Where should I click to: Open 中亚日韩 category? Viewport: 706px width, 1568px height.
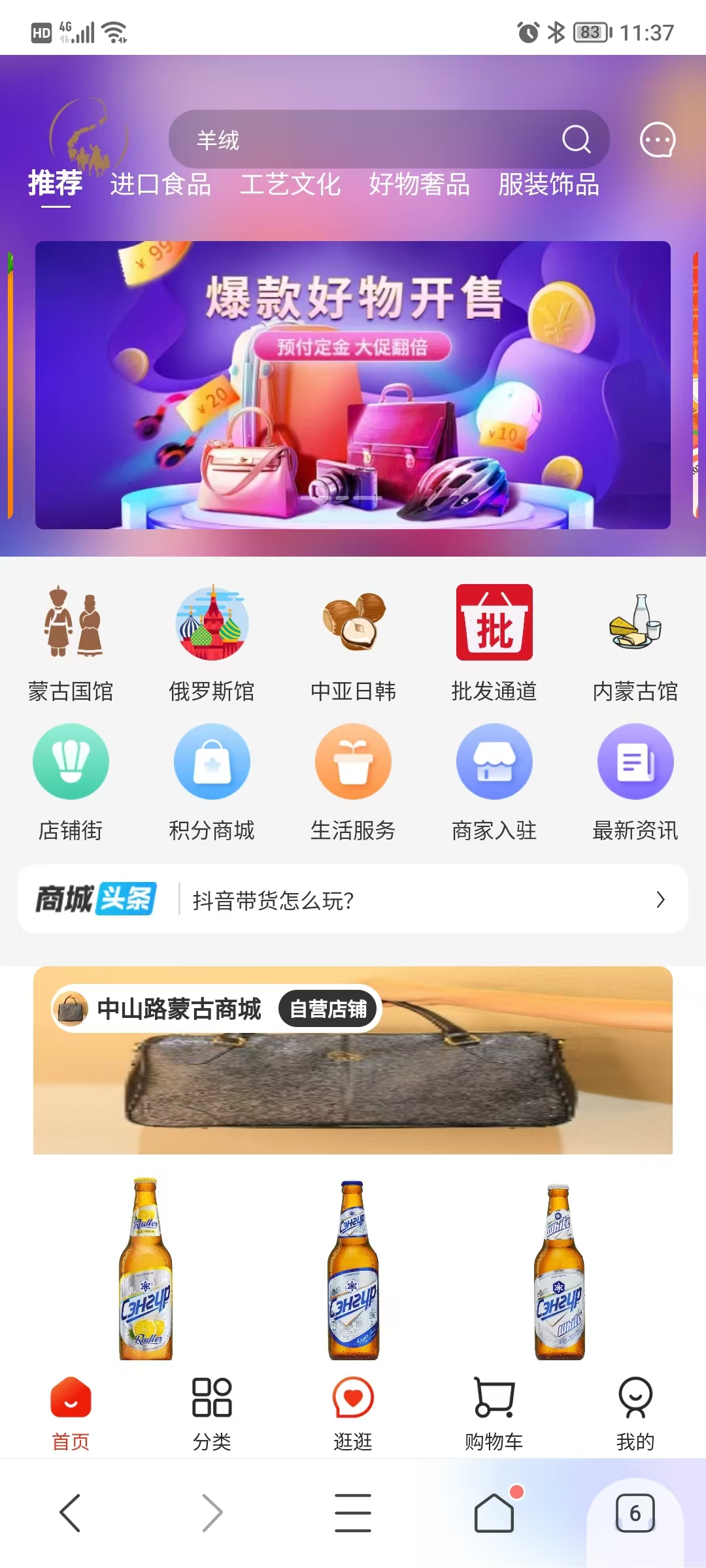click(353, 644)
